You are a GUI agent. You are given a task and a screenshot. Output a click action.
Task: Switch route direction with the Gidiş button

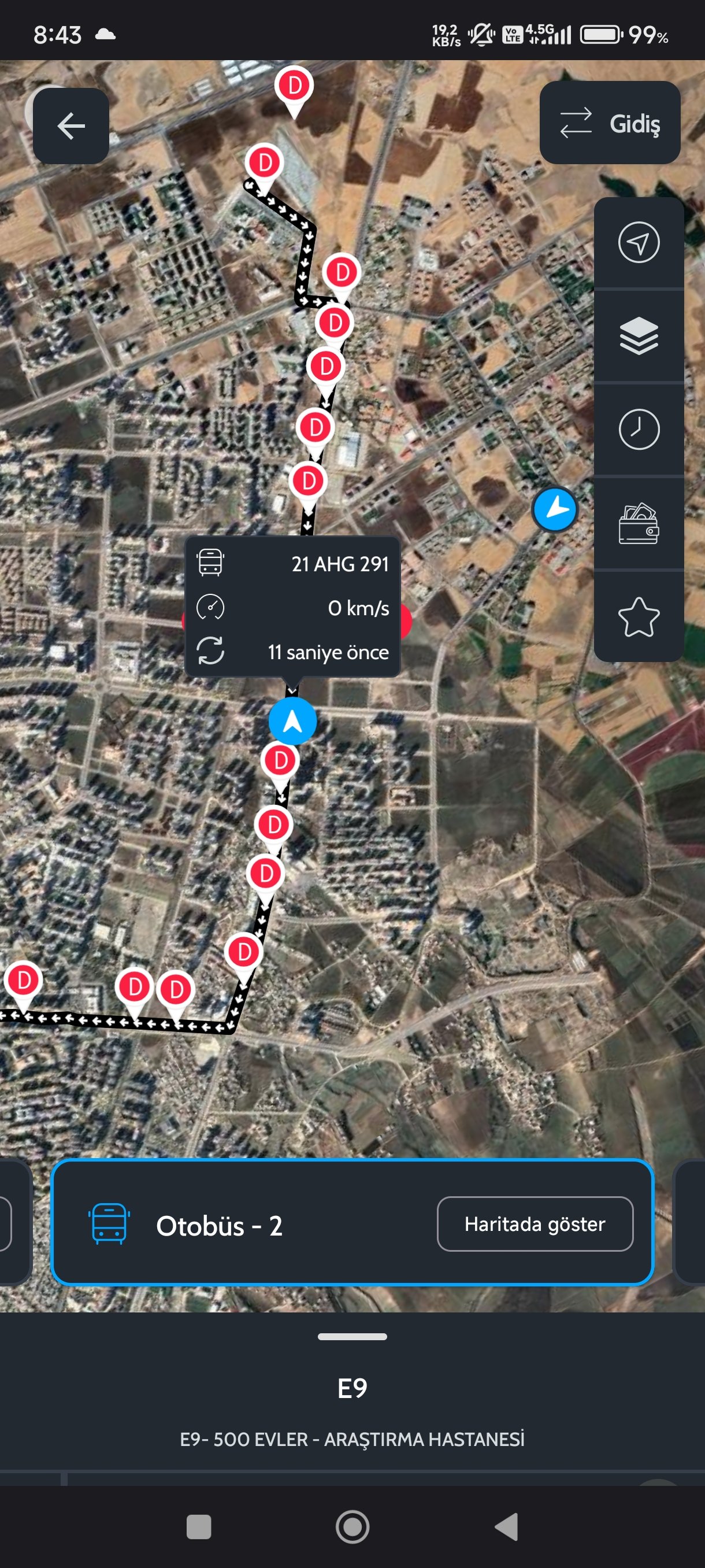(610, 123)
